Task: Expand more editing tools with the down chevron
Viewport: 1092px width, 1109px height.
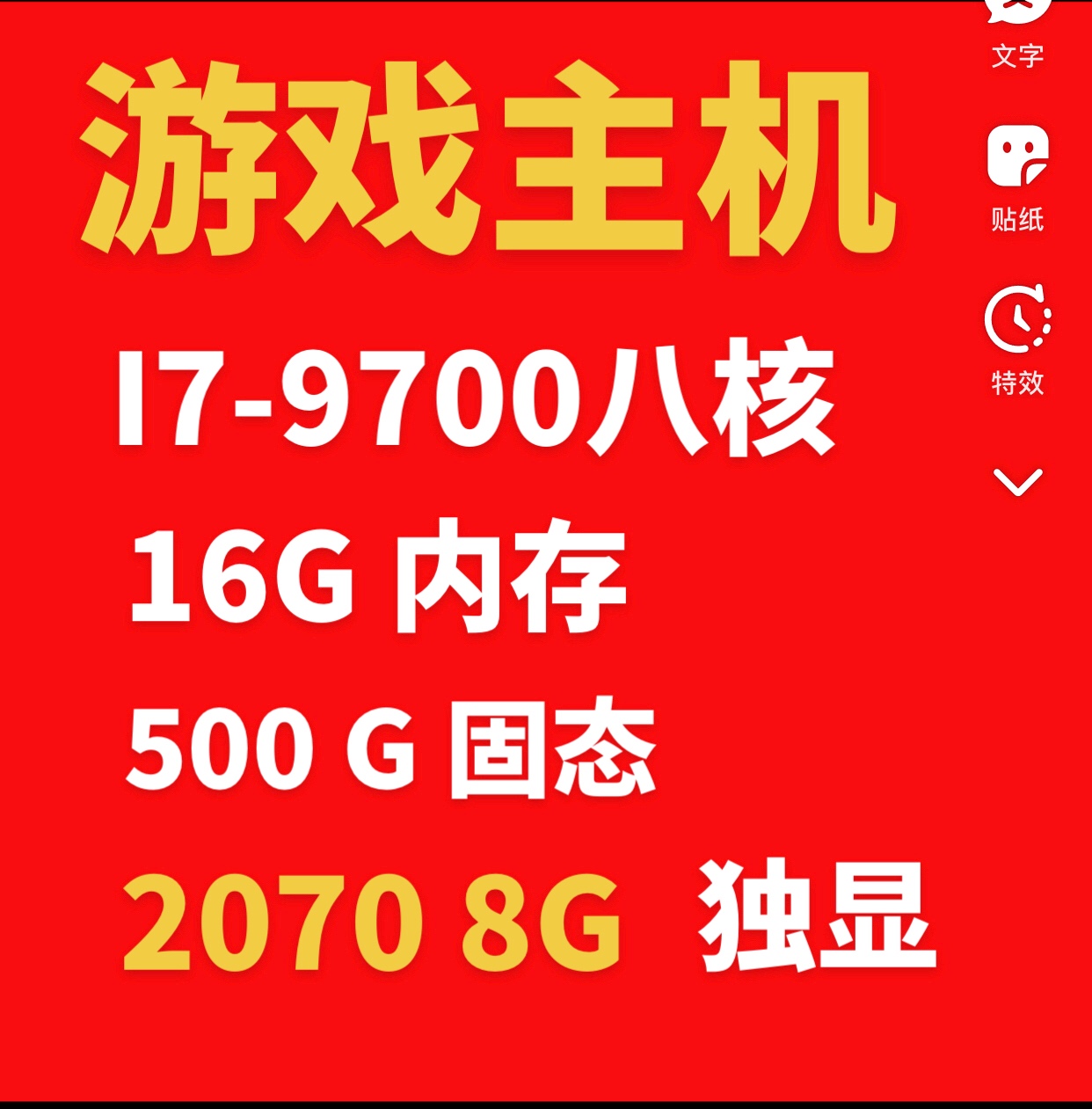Action: (x=1017, y=482)
